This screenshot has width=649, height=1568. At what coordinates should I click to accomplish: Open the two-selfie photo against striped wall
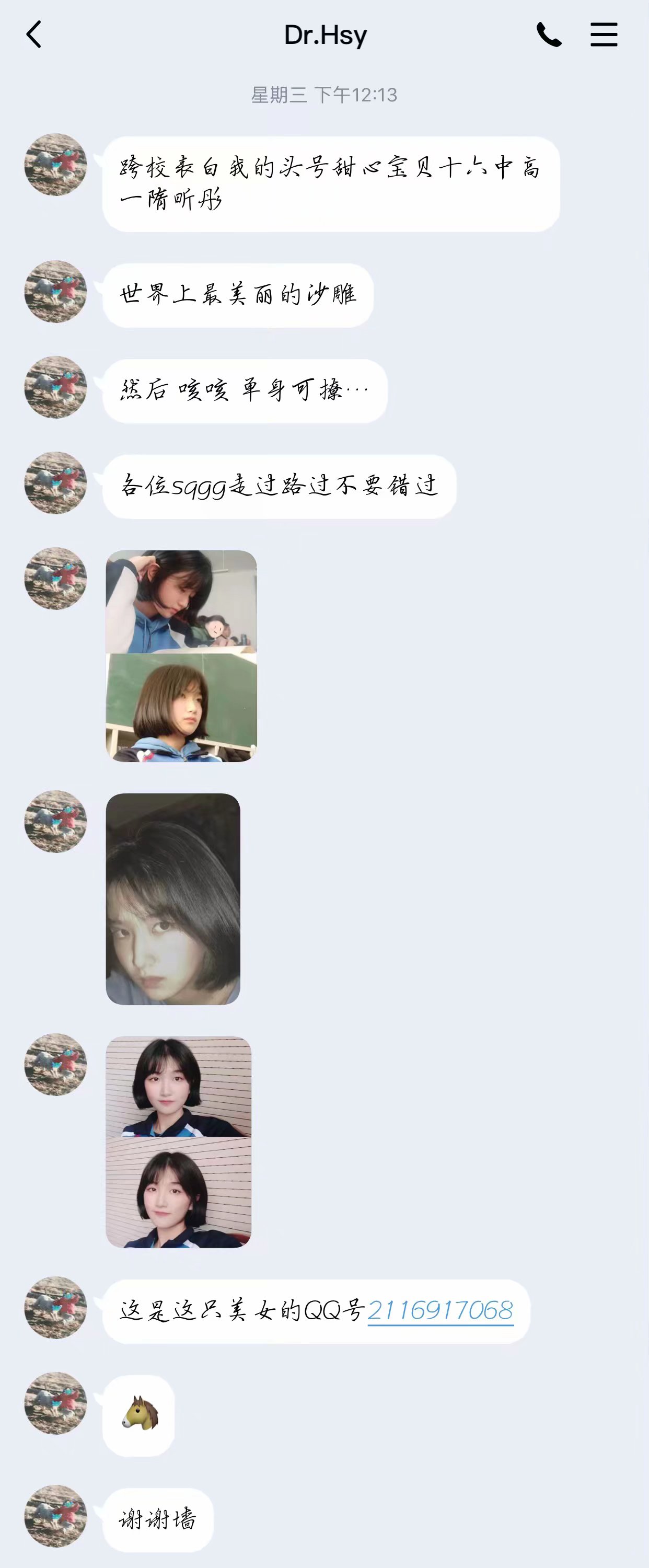tap(178, 1142)
